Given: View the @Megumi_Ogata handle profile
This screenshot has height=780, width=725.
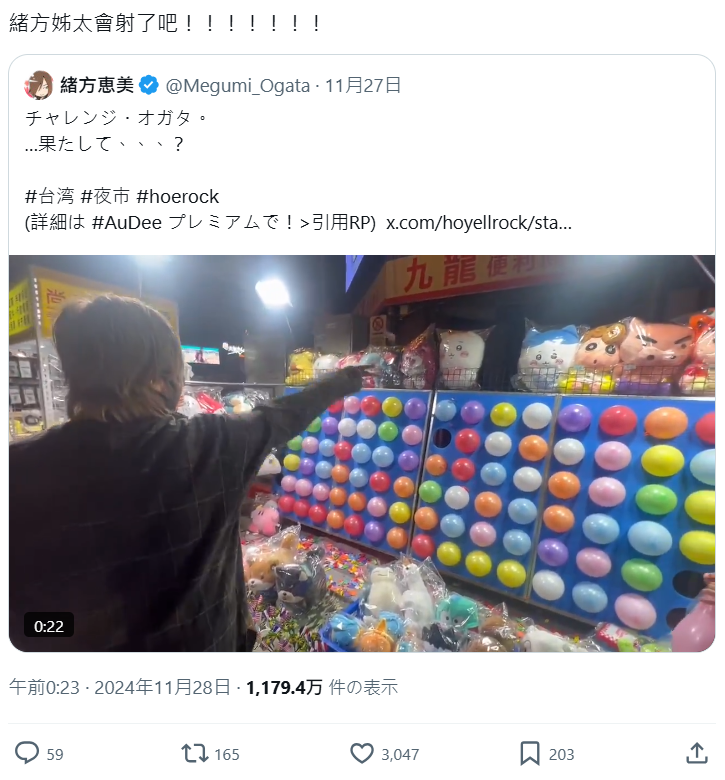Looking at the screenshot, I should click(237, 85).
